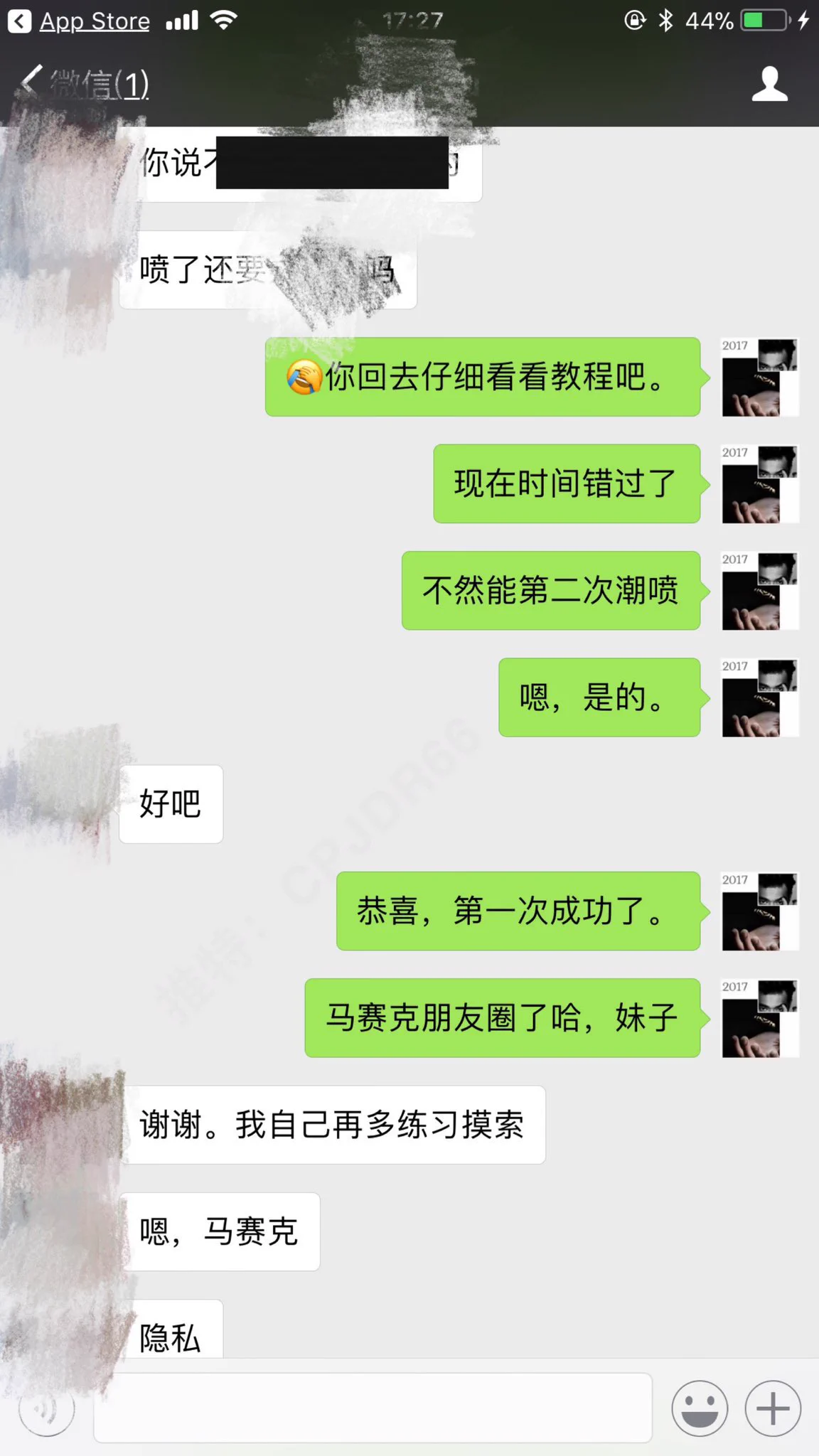Open sender avatar next to 现在时间错过了
The height and width of the screenshot is (1456, 819).
coord(759,484)
